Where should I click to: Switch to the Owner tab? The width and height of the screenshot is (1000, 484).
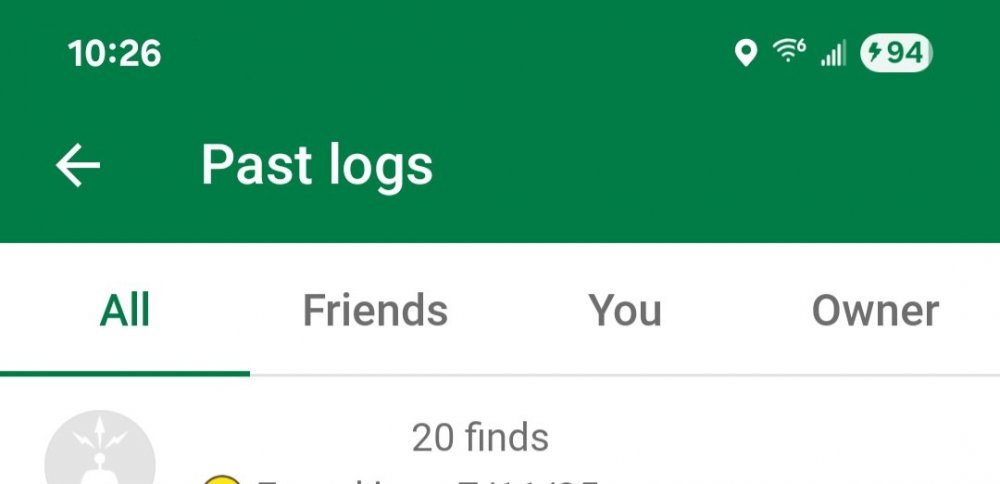pos(875,311)
